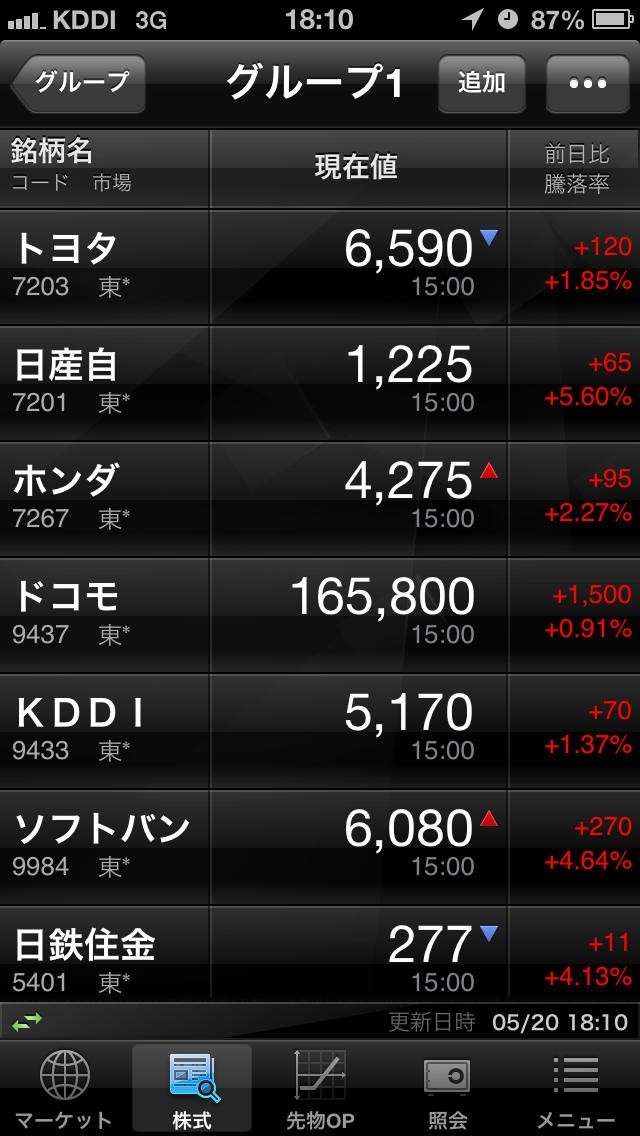Image resolution: width=640 pixels, height=1136 pixels.
Task: Open the 先物OP tab
Action: pyautogui.click(x=320, y=1090)
